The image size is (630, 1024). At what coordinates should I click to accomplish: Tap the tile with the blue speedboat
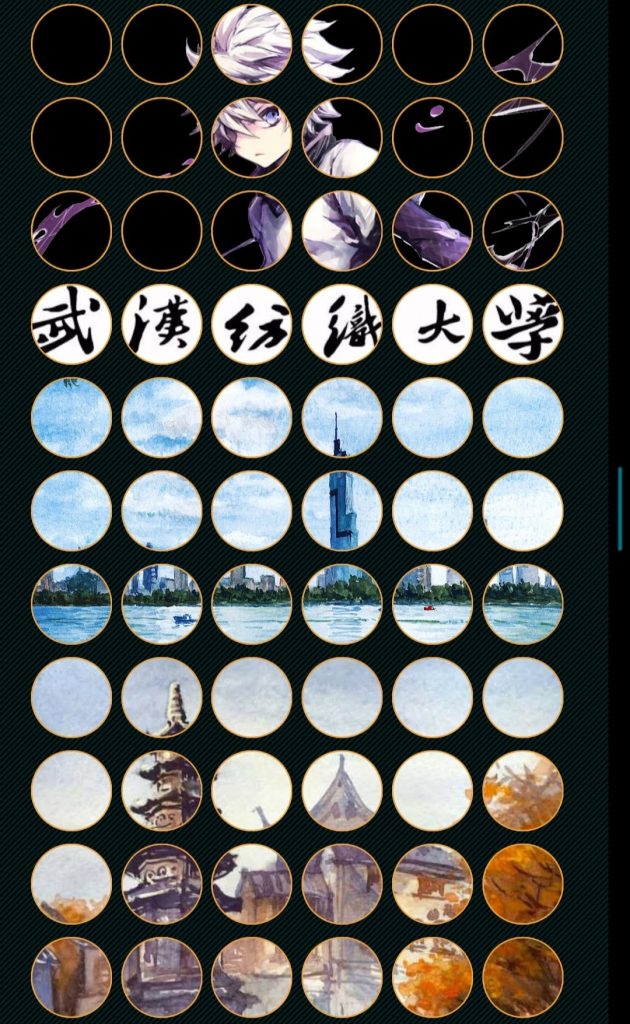coord(162,604)
